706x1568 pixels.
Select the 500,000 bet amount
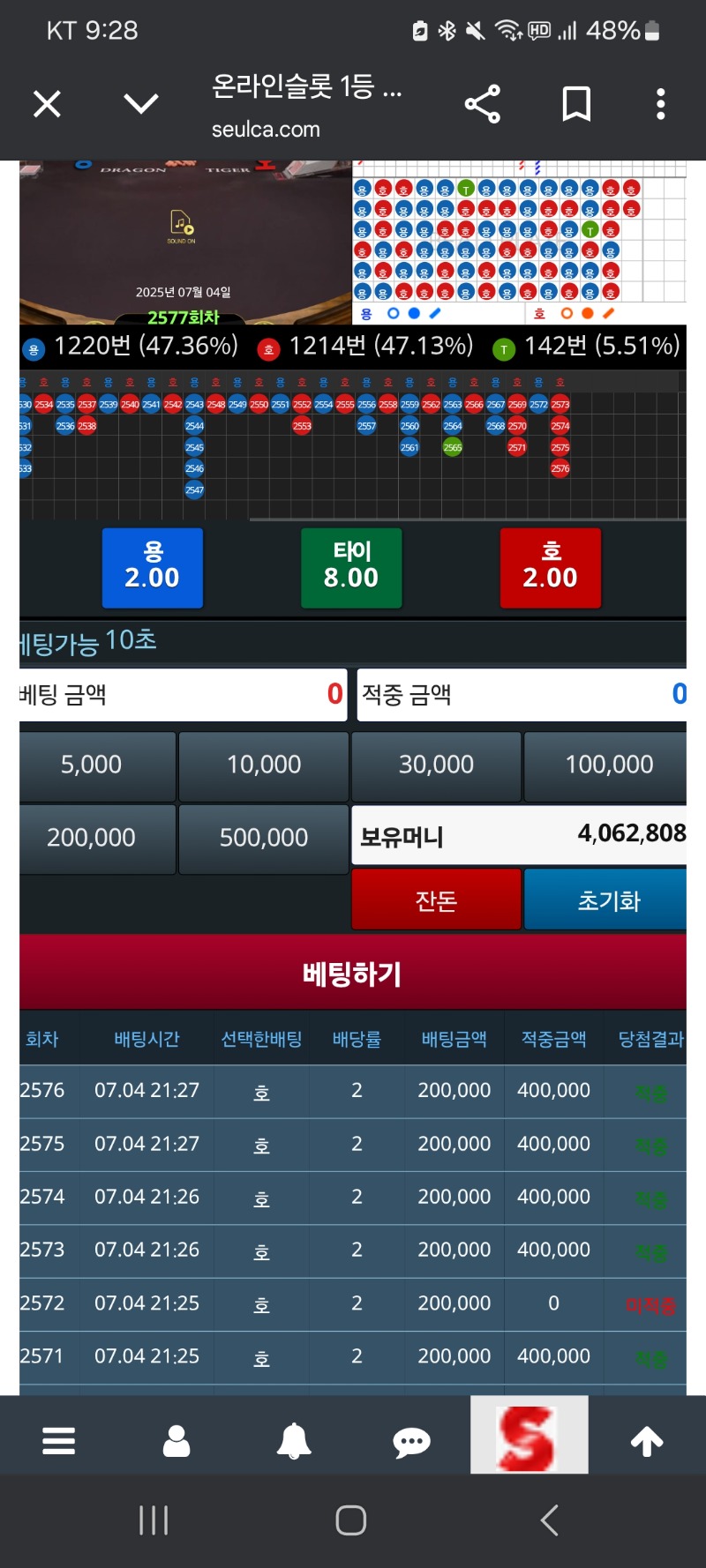pos(264,838)
